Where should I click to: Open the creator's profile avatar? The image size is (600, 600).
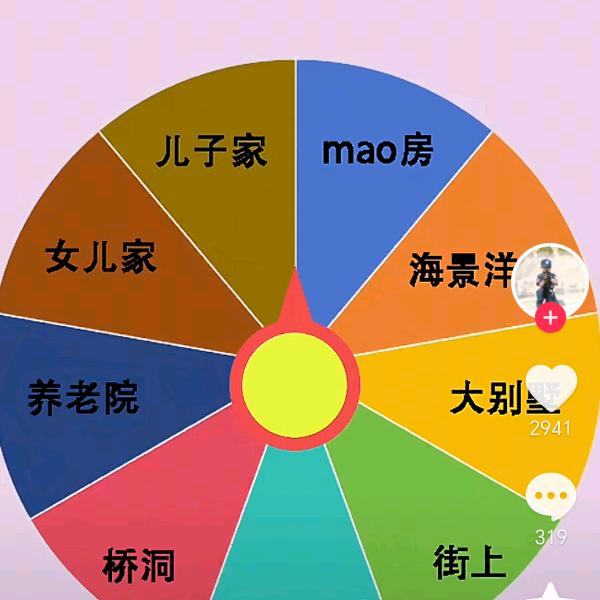coord(549,280)
